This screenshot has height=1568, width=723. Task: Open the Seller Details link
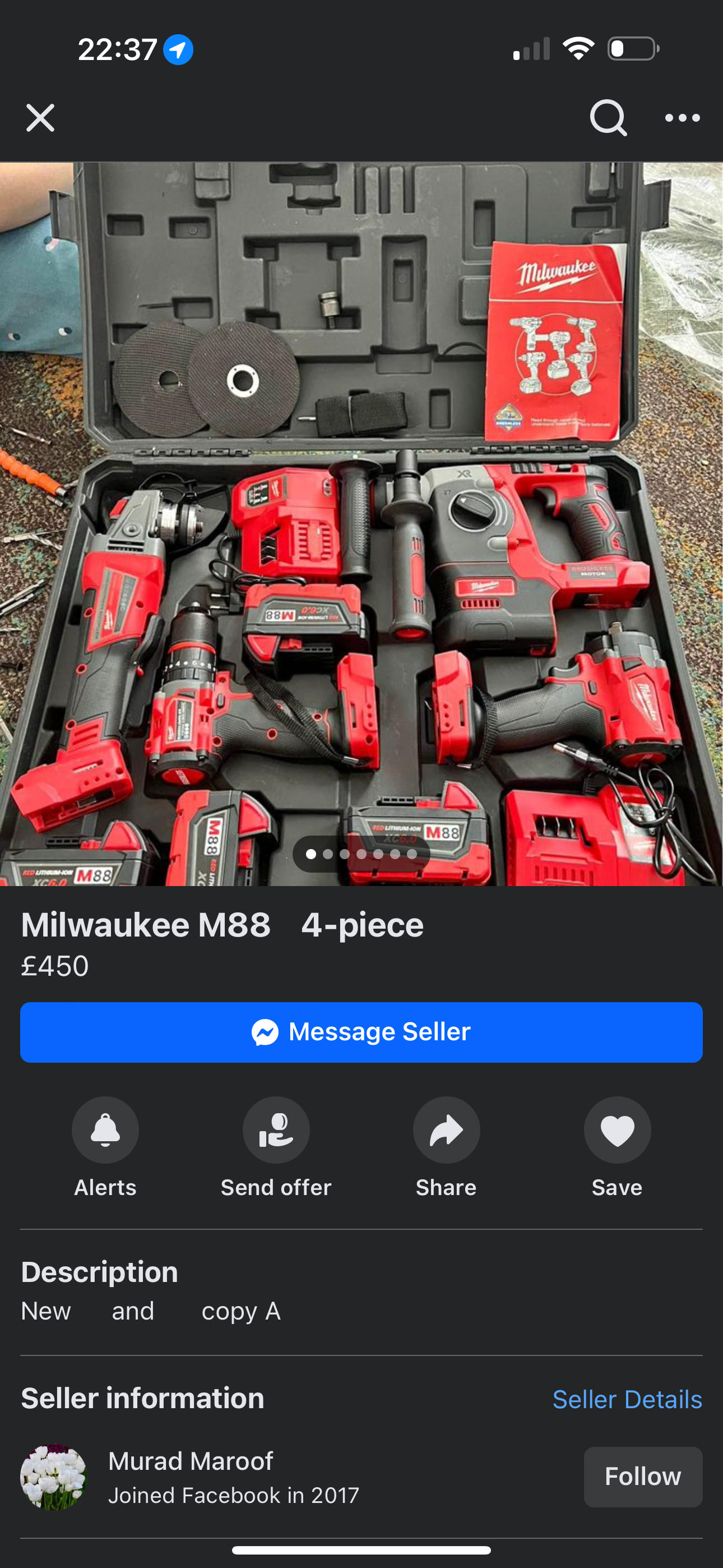coord(627,1399)
